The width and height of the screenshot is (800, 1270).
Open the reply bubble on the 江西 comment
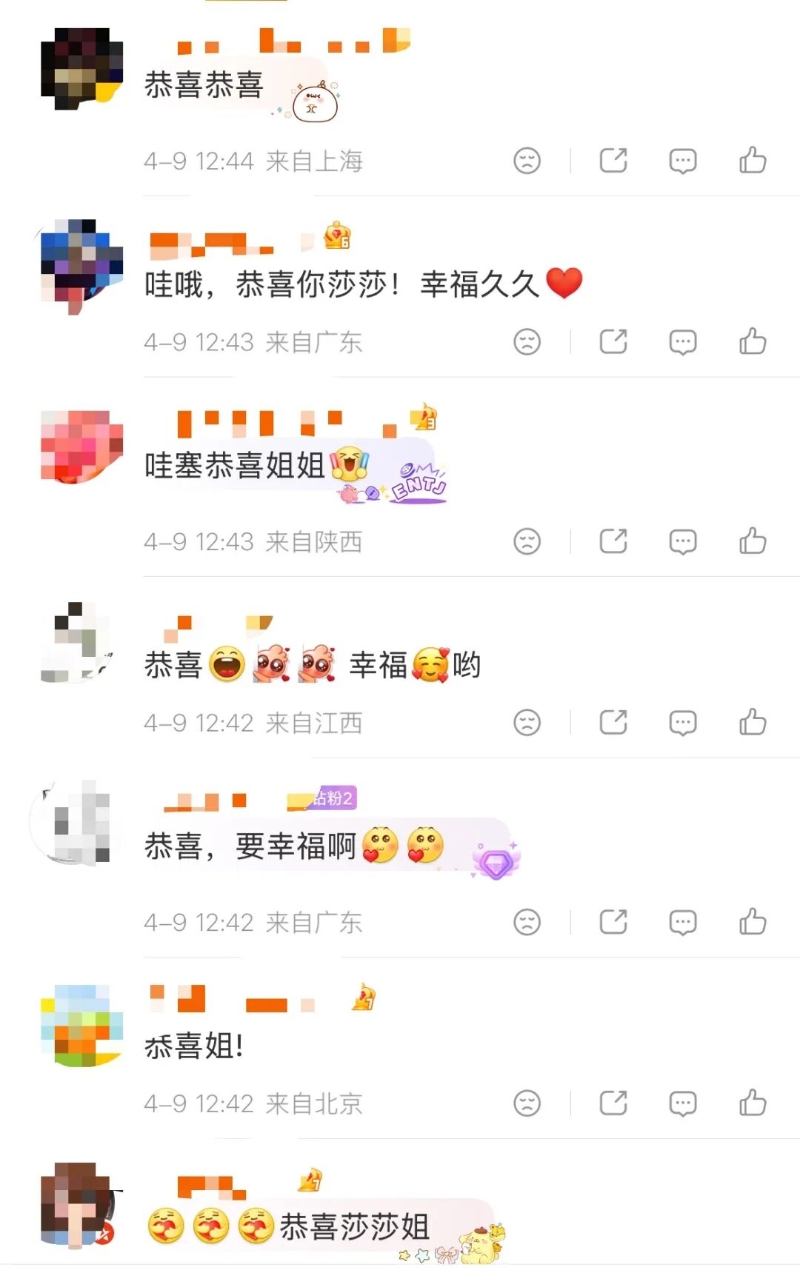coord(682,722)
